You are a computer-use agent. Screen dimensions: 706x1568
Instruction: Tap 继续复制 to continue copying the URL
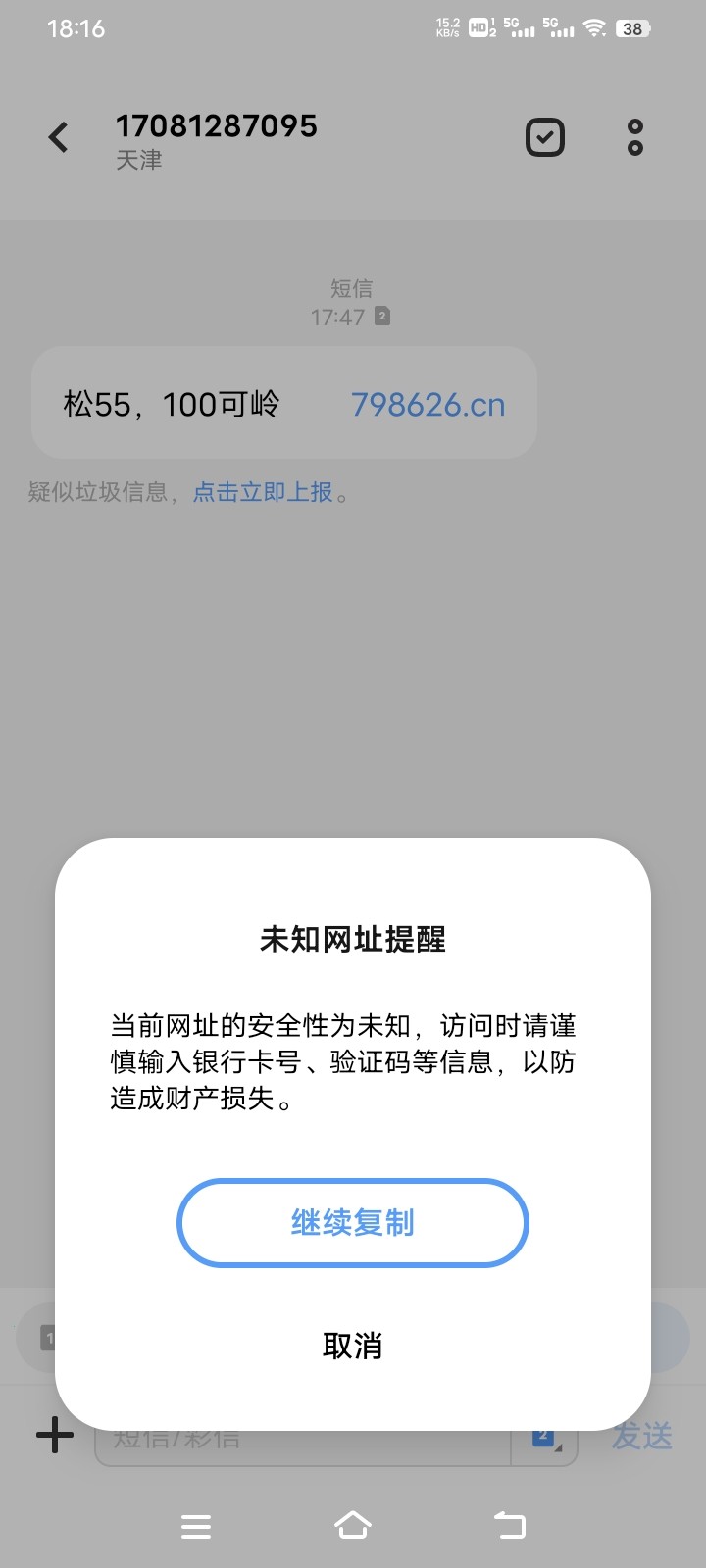pyautogui.click(x=352, y=1222)
